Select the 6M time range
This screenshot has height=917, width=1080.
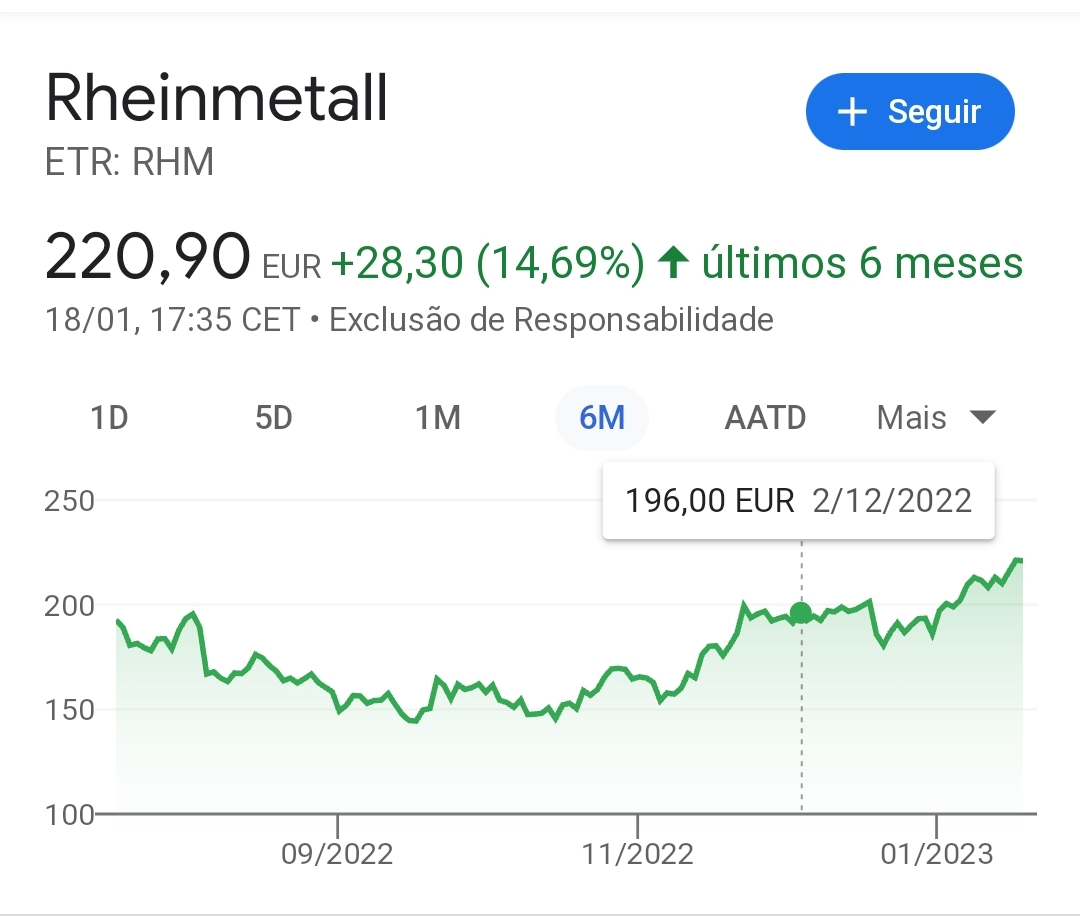click(602, 417)
